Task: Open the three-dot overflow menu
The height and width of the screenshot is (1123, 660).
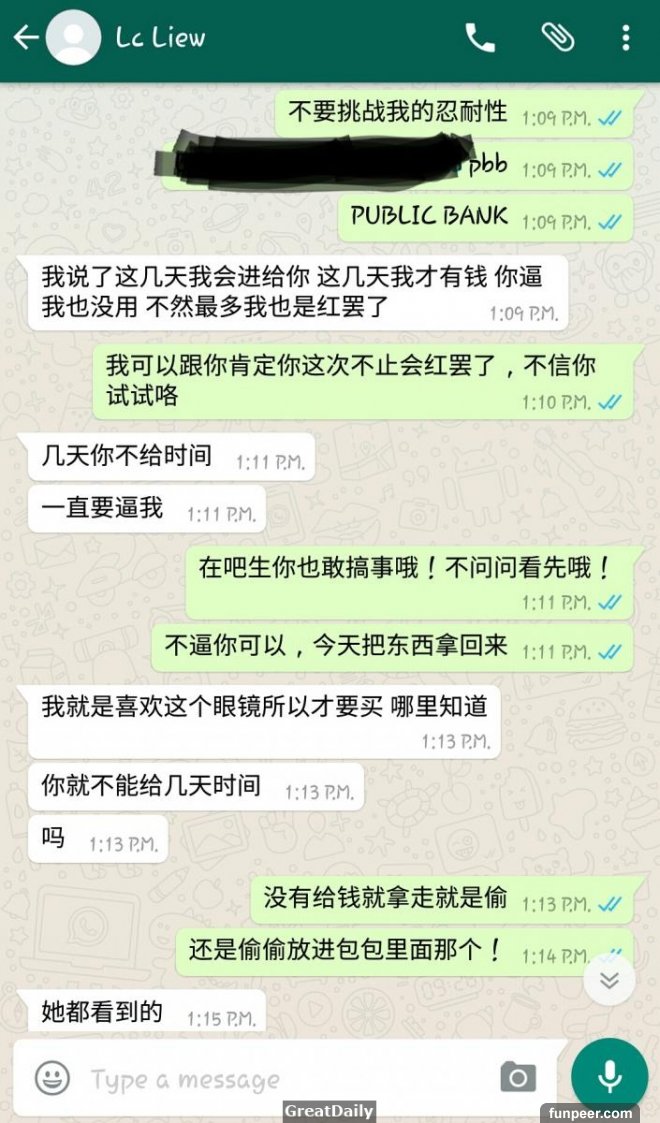Action: tap(626, 39)
